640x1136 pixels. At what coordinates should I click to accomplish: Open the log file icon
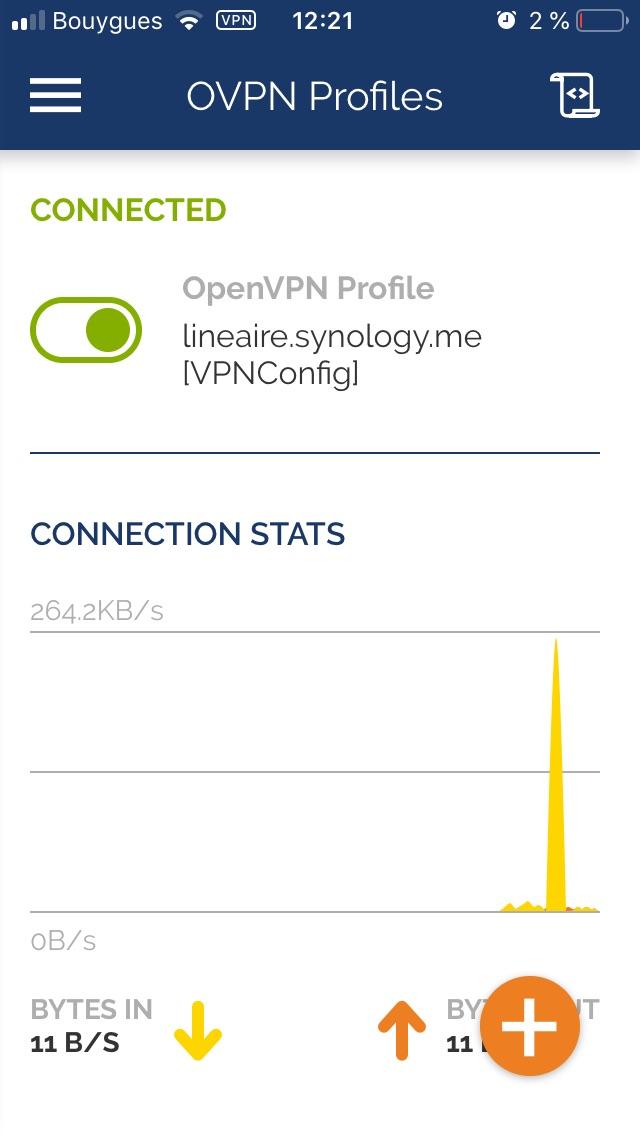(574, 96)
